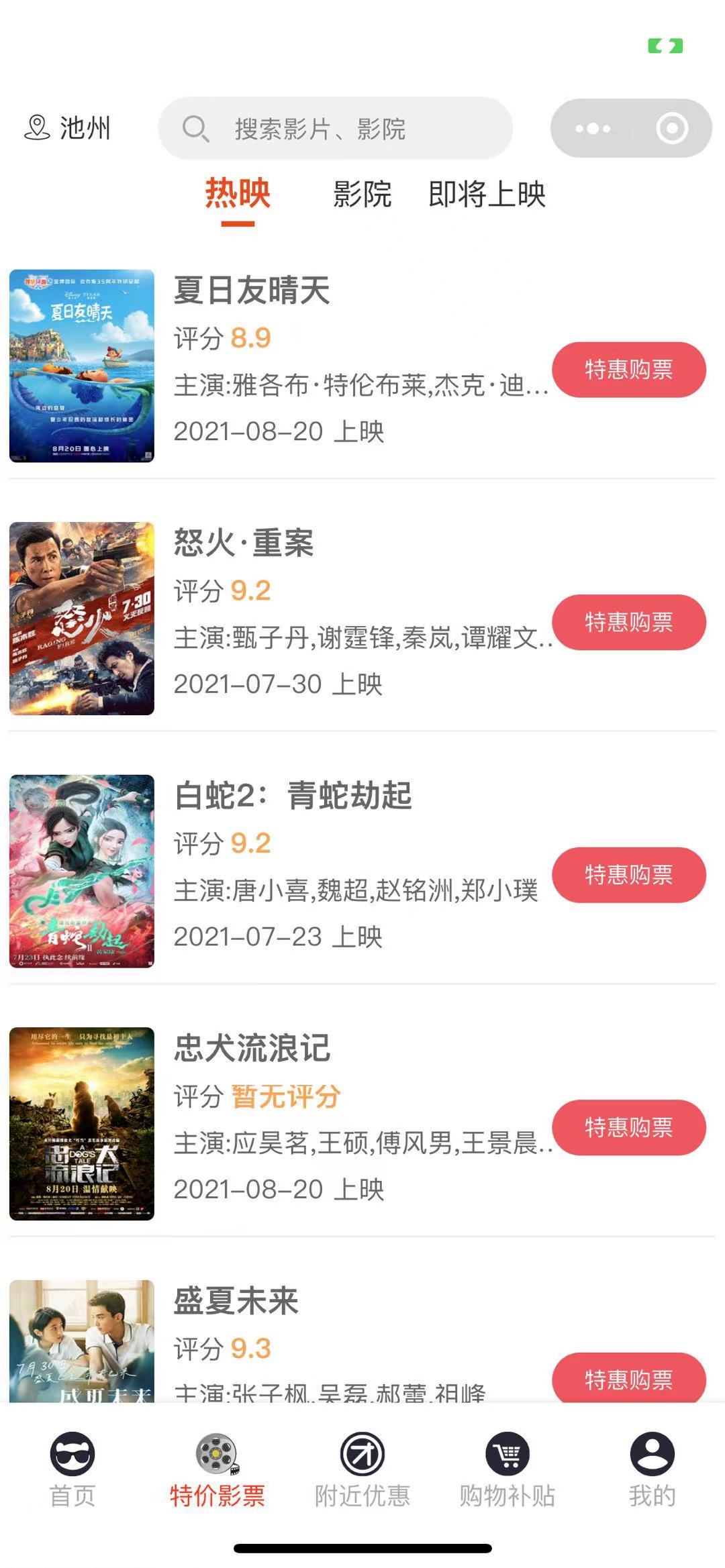Viewport: 725px width, 1568px height.
Task: Buy discounted tickets for 忠犬流浪记
Action: [629, 1127]
